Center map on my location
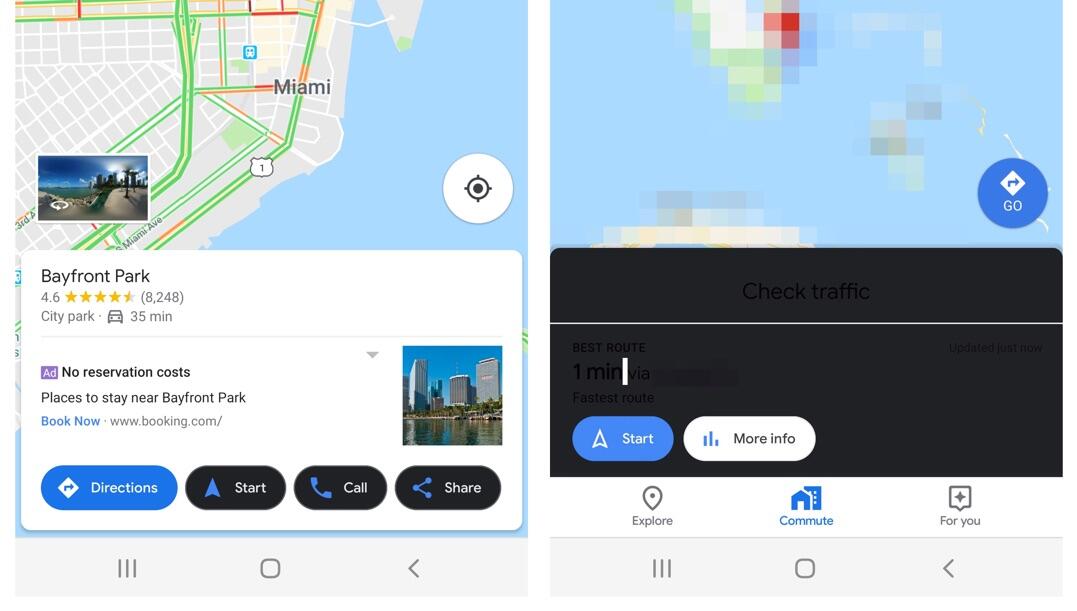The width and height of the screenshot is (1077, 611). click(478, 188)
